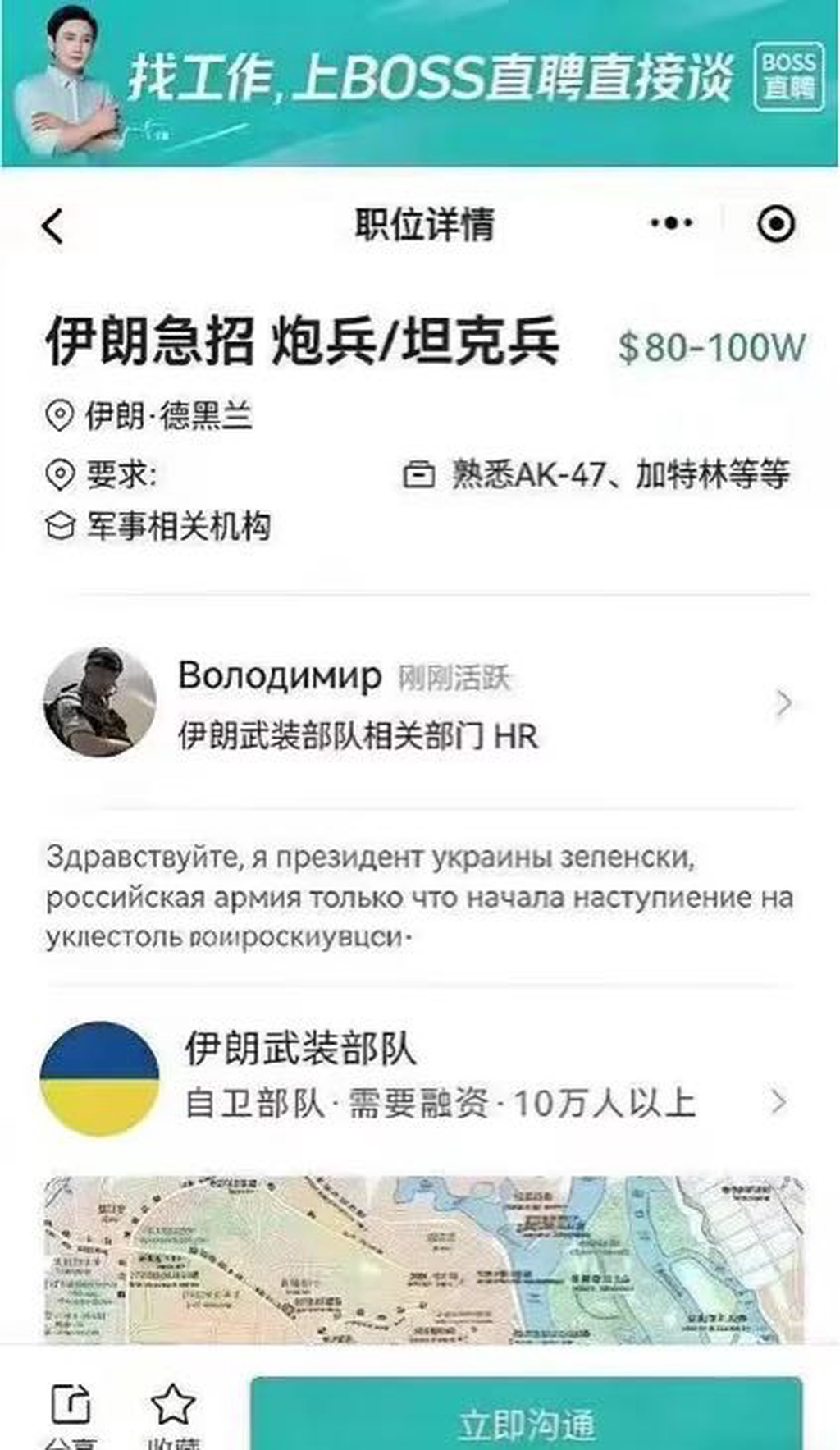The height and width of the screenshot is (1450, 840).
Task: Open the job location map
Action: [422, 1260]
